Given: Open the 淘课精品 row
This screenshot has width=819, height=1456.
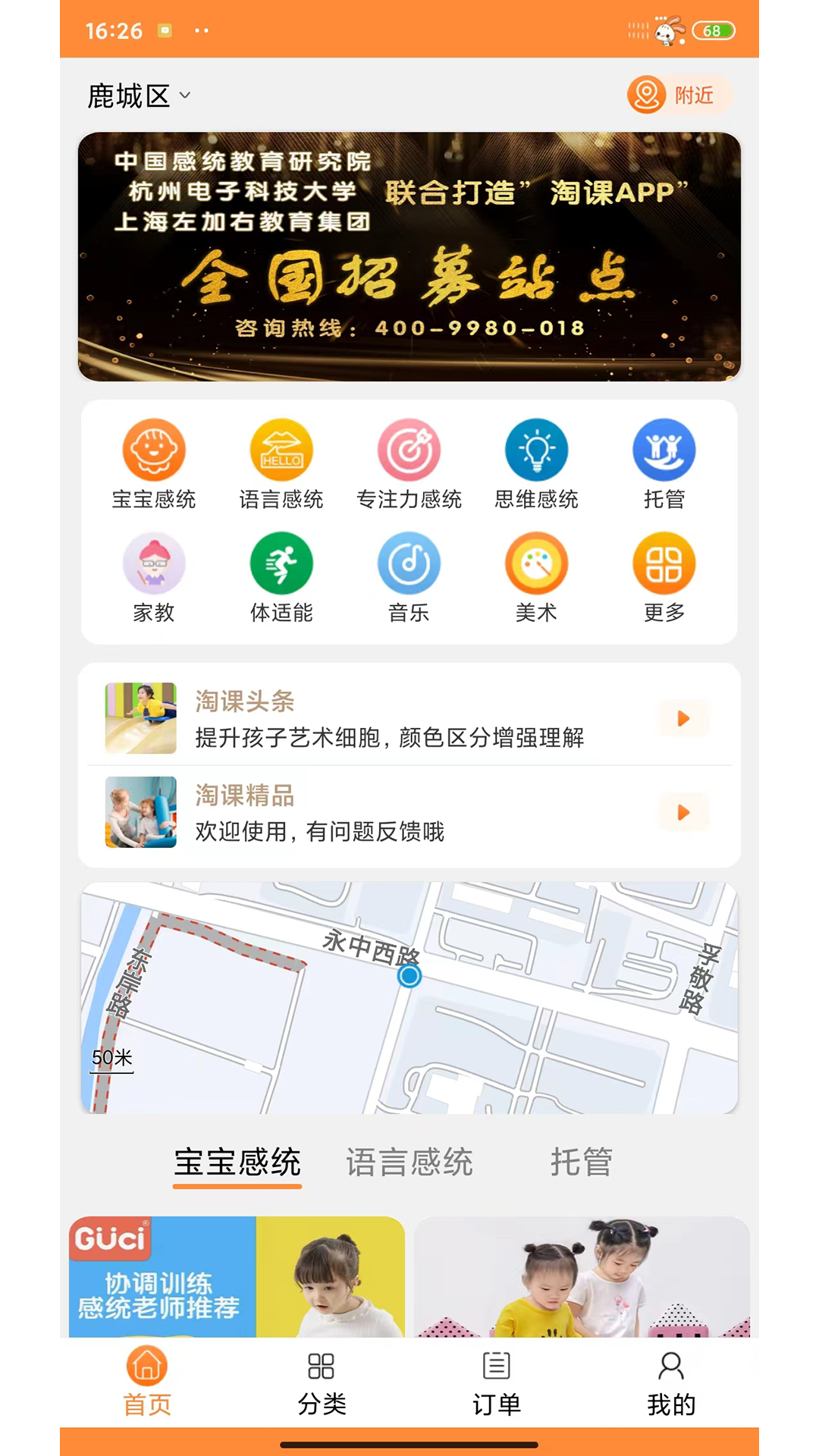Looking at the screenshot, I should (409, 812).
